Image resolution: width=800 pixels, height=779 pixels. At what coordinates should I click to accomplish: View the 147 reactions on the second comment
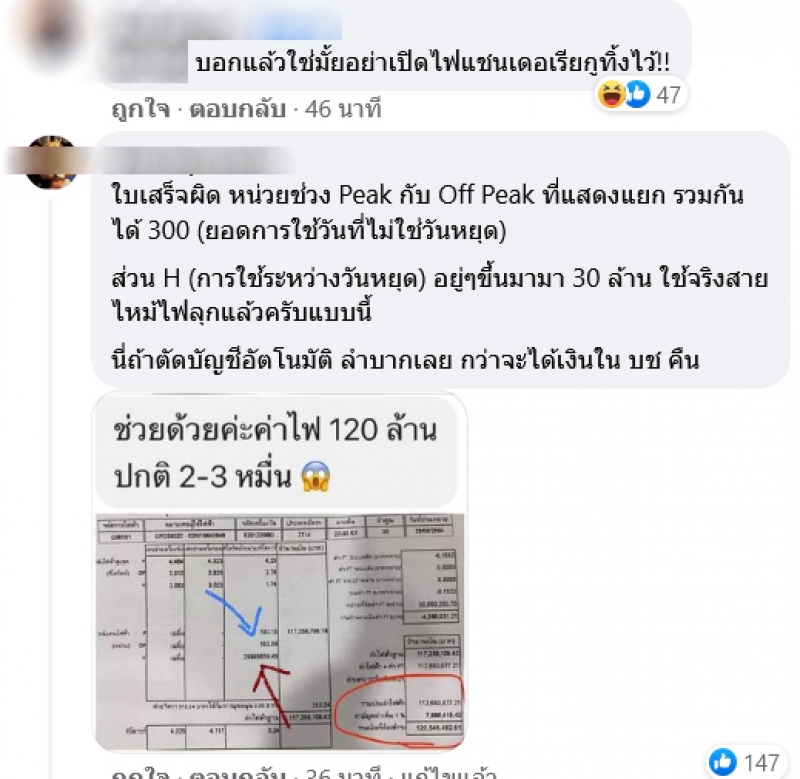(x=745, y=762)
